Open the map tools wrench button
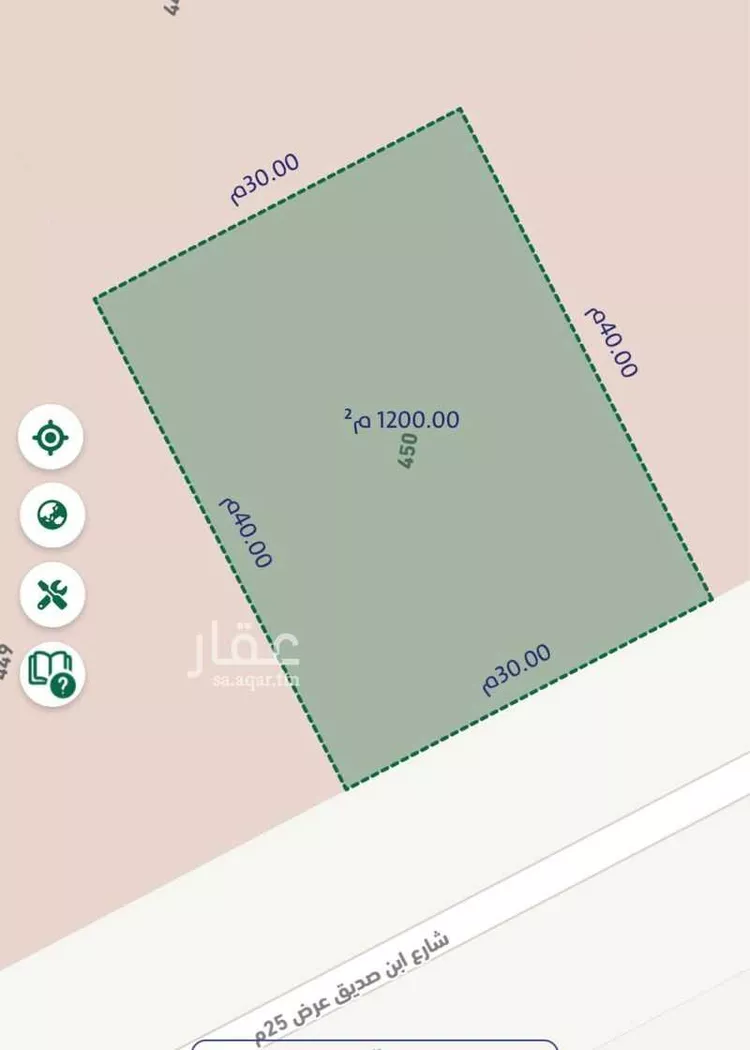The width and height of the screenshot is (750, 1050). (51, 595)
